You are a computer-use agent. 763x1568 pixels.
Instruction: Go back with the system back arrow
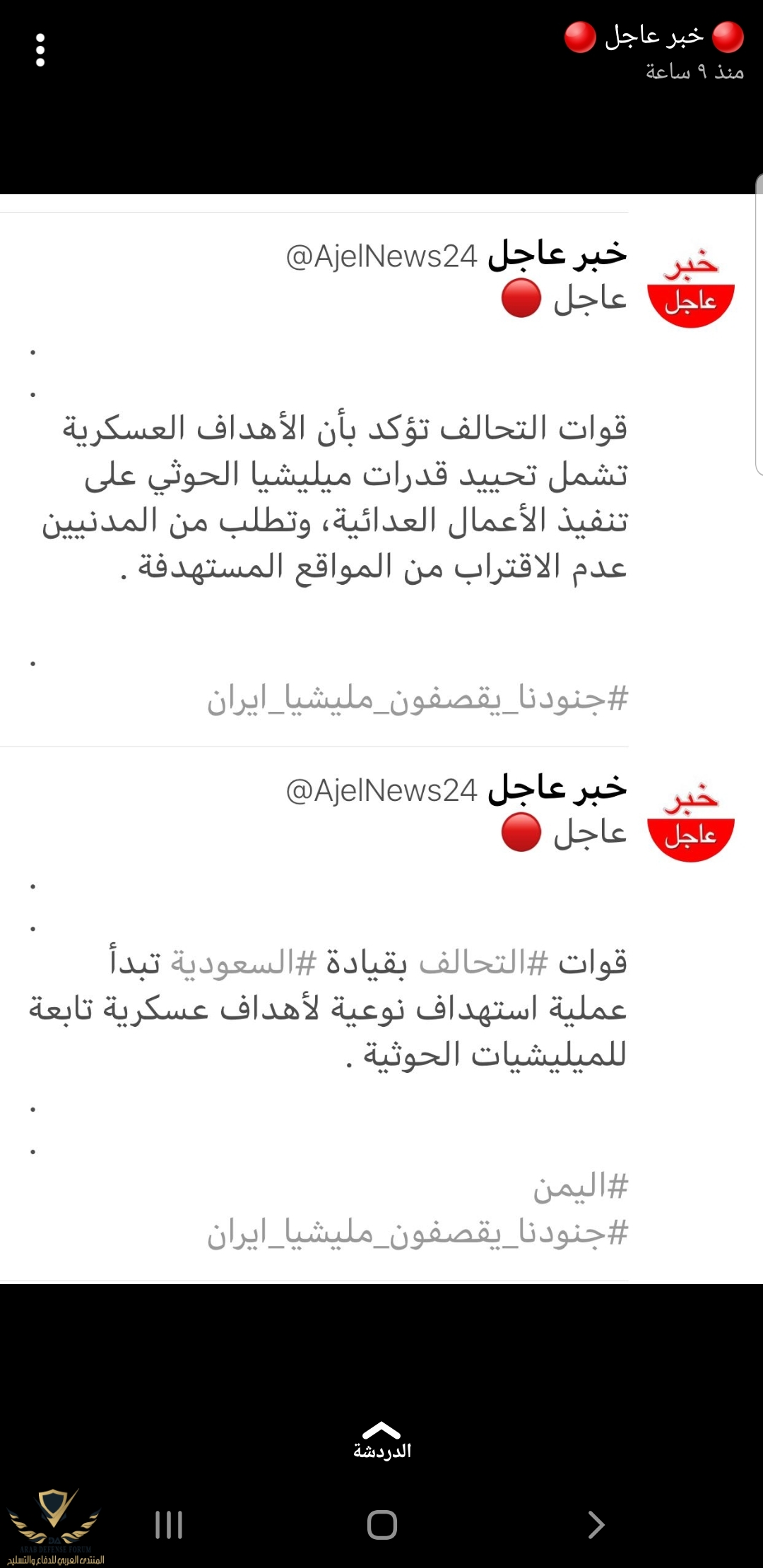click(596, 1525)
